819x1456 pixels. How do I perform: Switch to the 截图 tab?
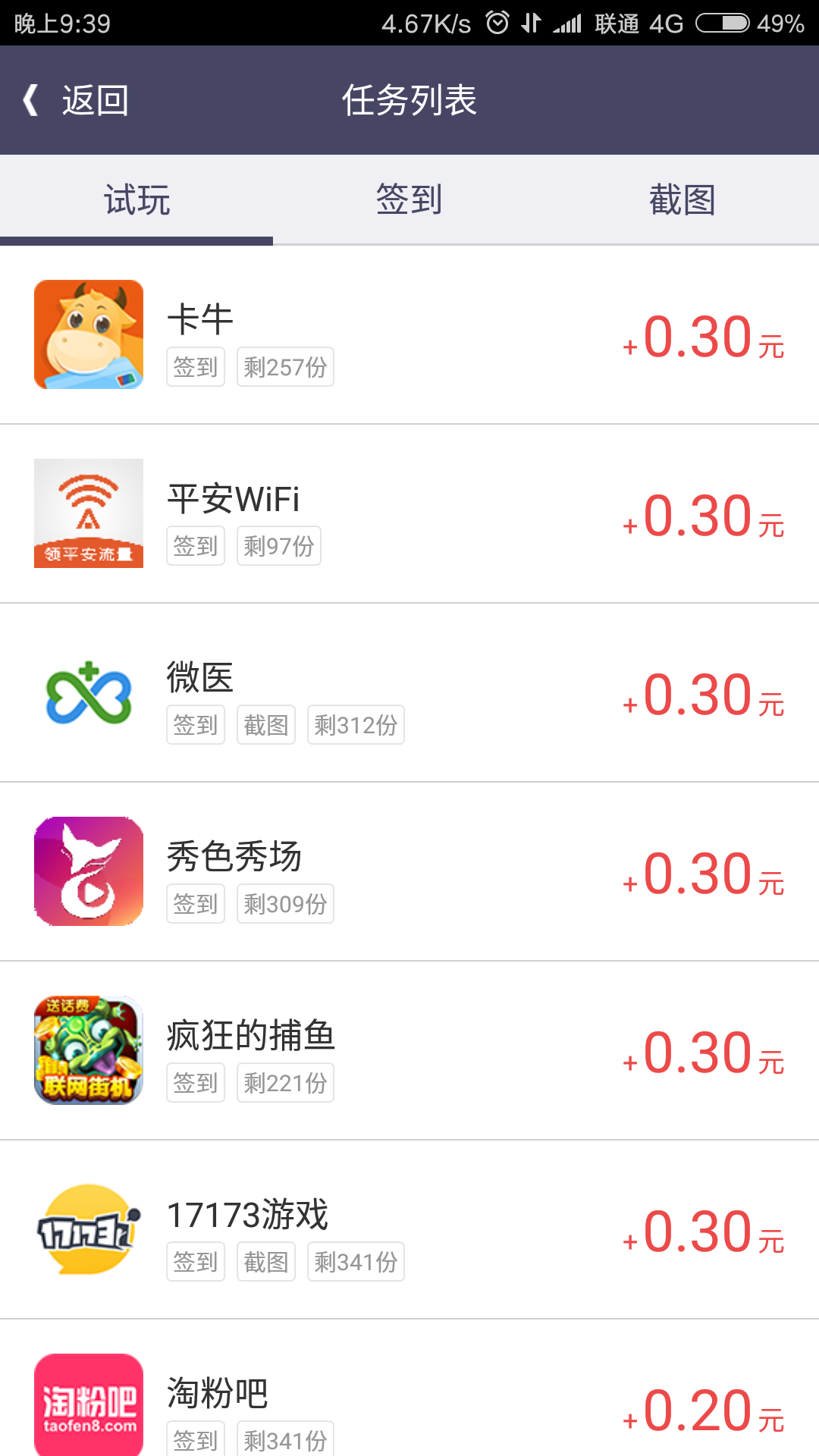click(x=682, y=200)
